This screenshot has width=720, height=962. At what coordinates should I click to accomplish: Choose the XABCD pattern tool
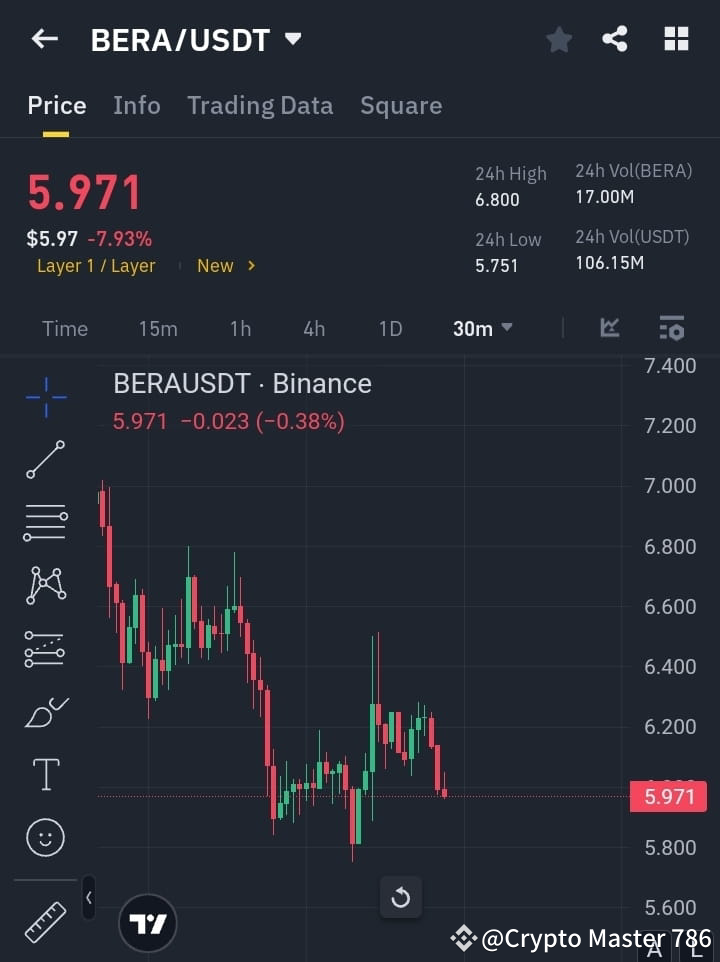click(45, 586)
